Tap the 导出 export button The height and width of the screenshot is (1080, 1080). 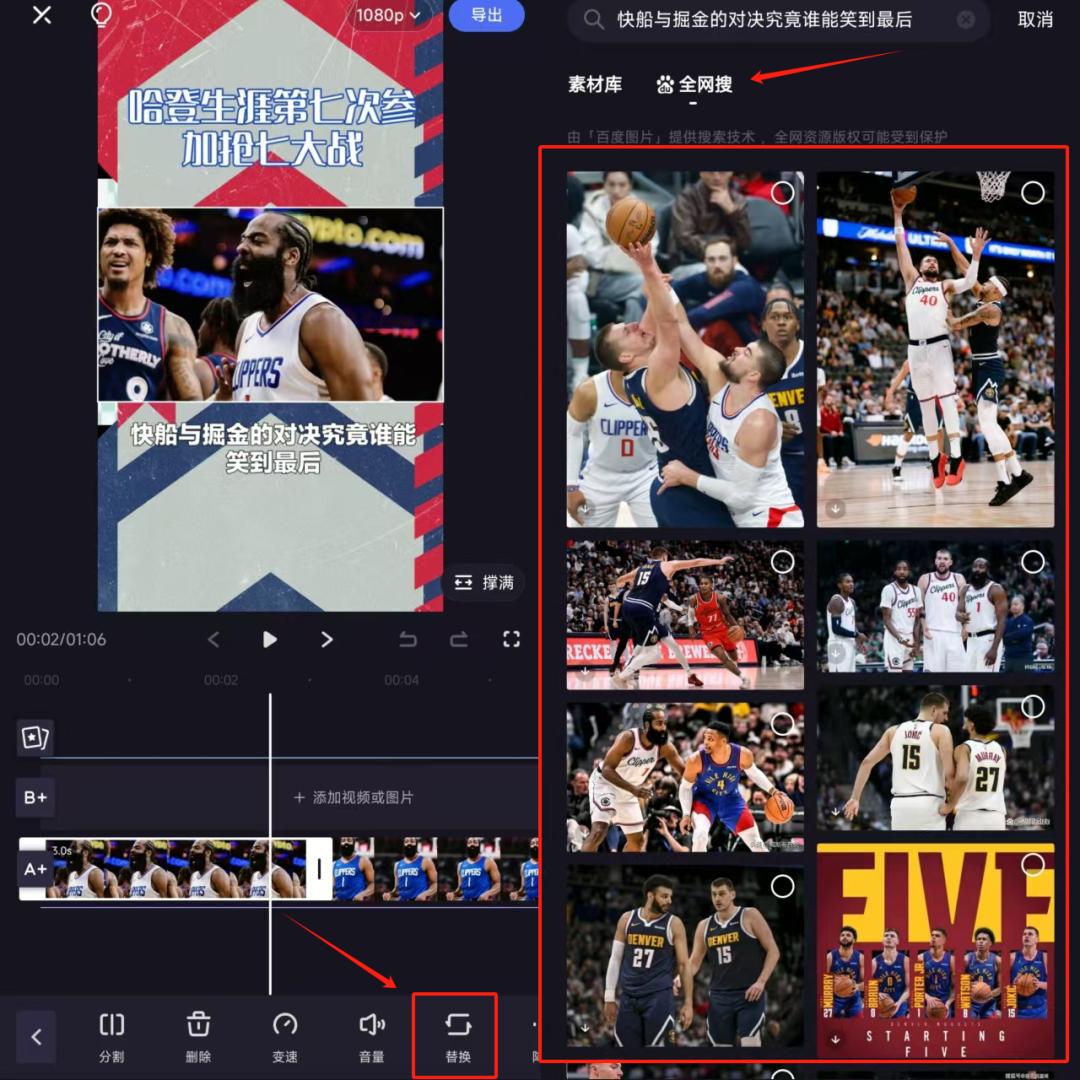click(x=486, y=15)
